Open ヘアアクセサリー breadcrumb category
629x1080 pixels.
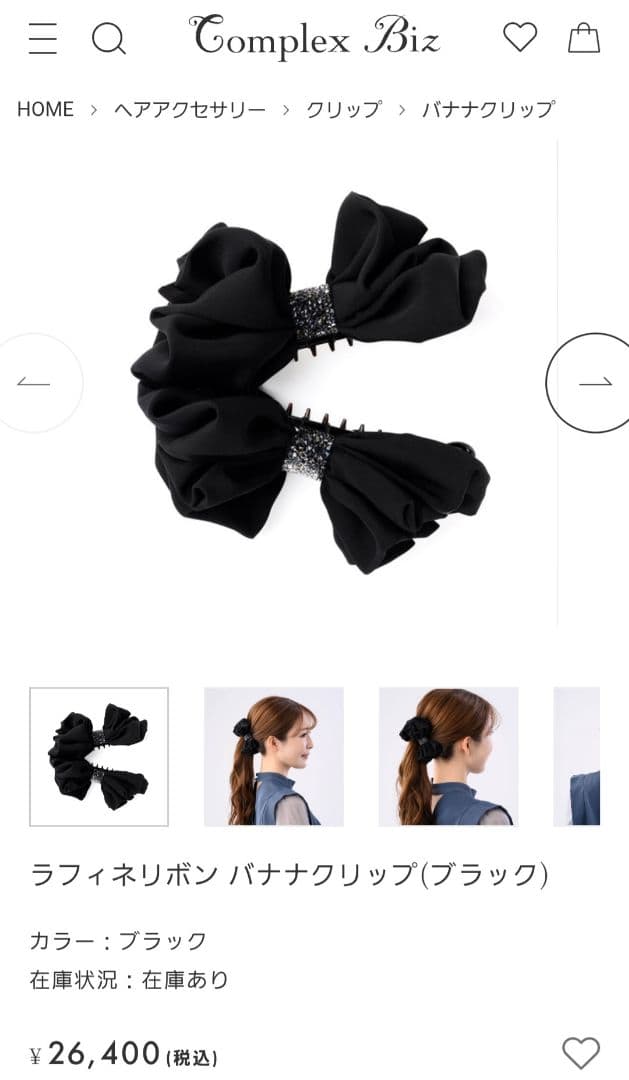190,109
